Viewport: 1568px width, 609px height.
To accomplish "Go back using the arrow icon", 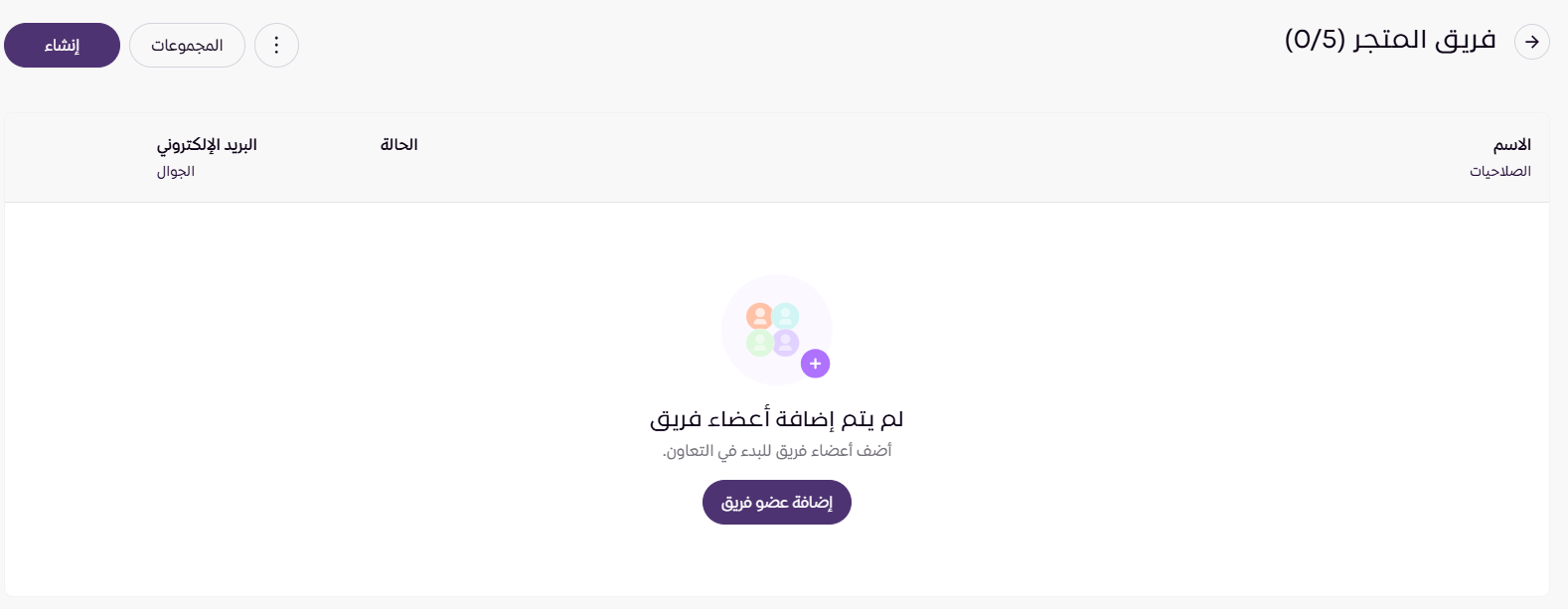I will [x=1531, y=42].
